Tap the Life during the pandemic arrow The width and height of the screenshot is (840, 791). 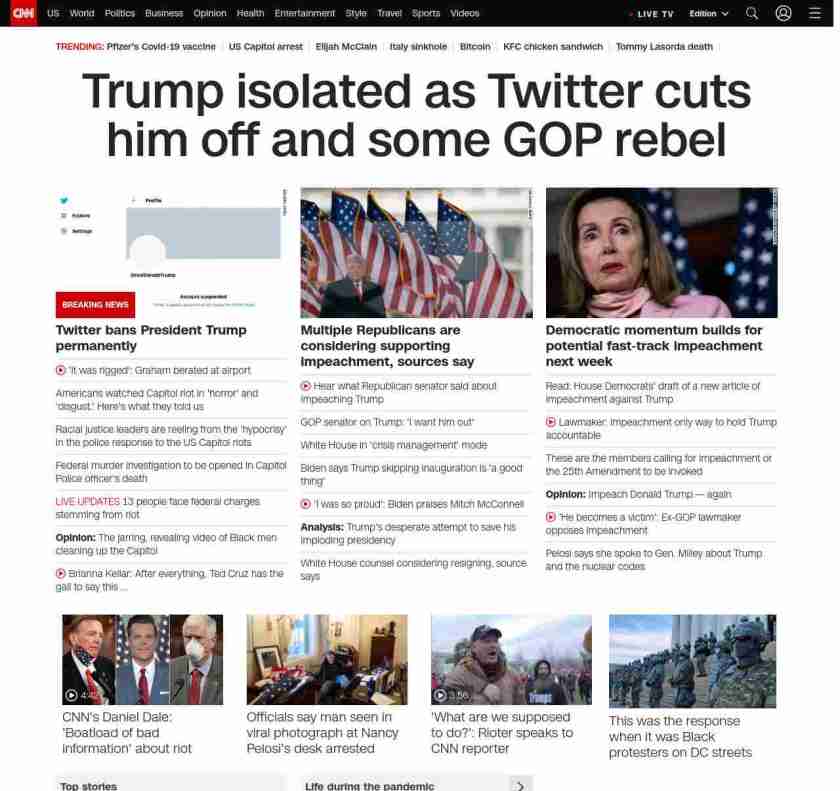(x=519, y=785)
